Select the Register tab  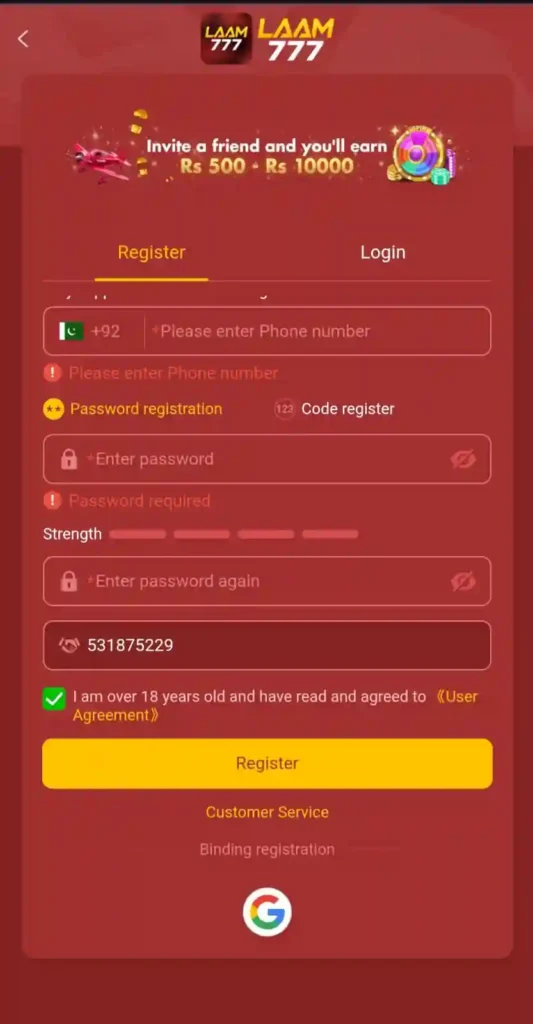coord(152,253)
